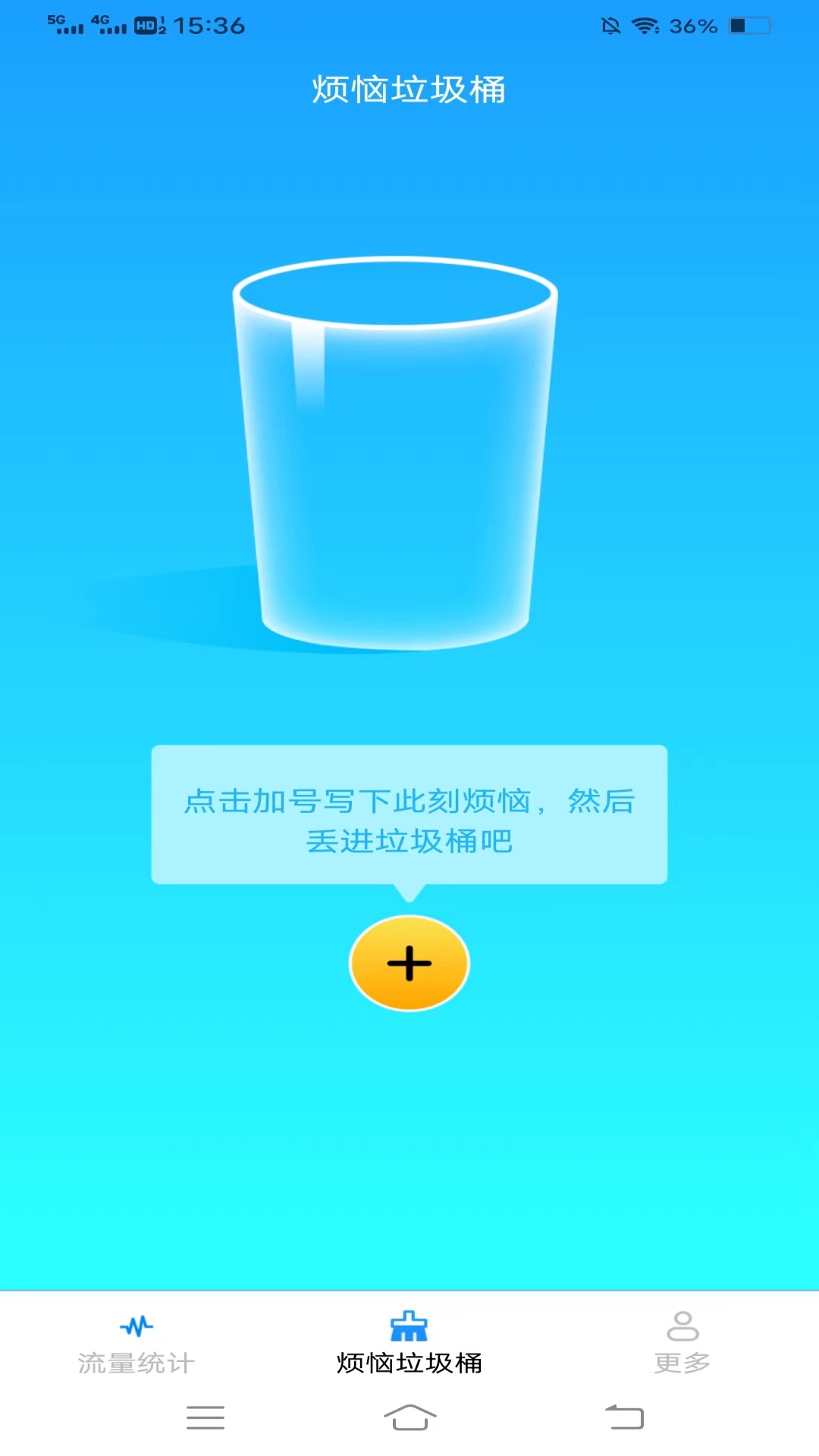
Task: Select the 烦恼垃圾桶 tab
Action: click(x=409, y=1344)
